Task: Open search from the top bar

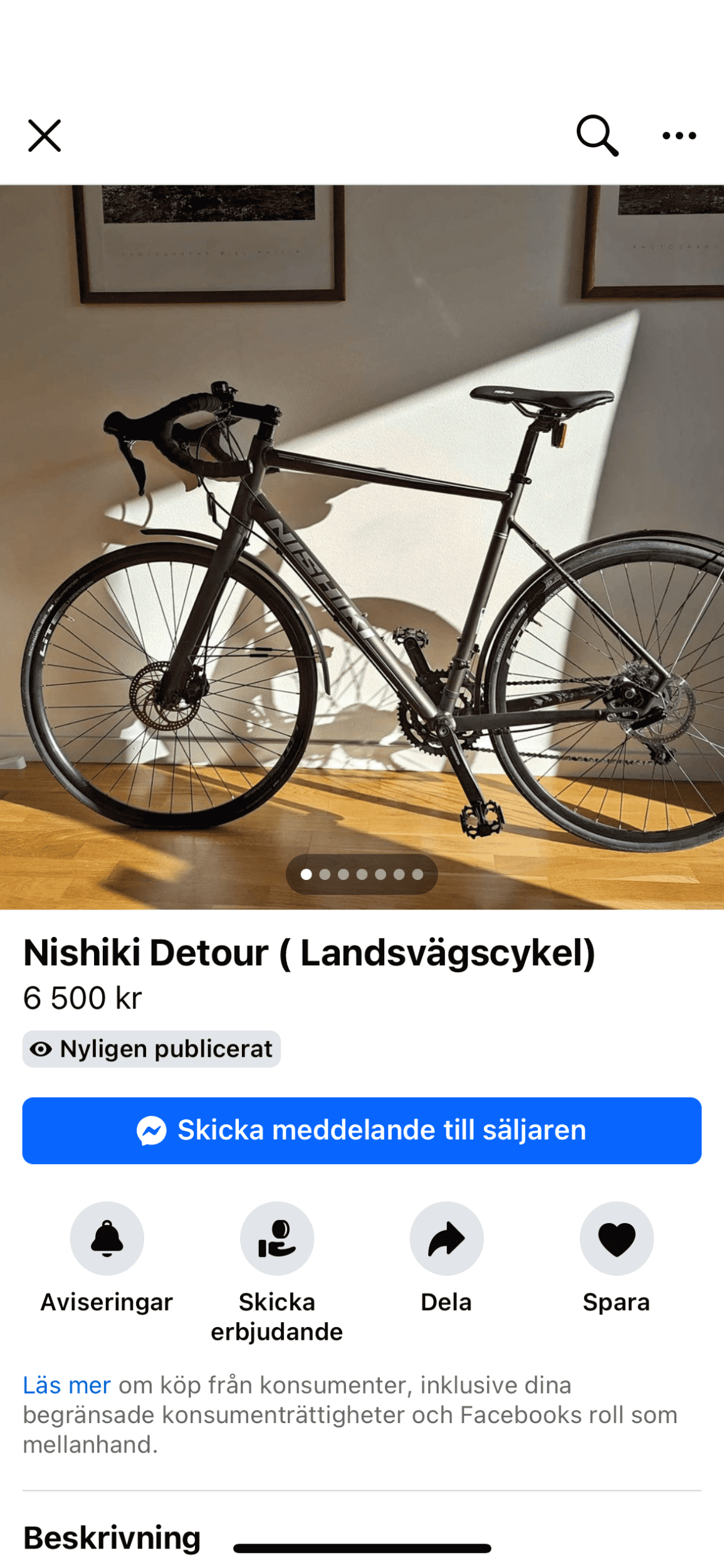Action: [597, 135]
